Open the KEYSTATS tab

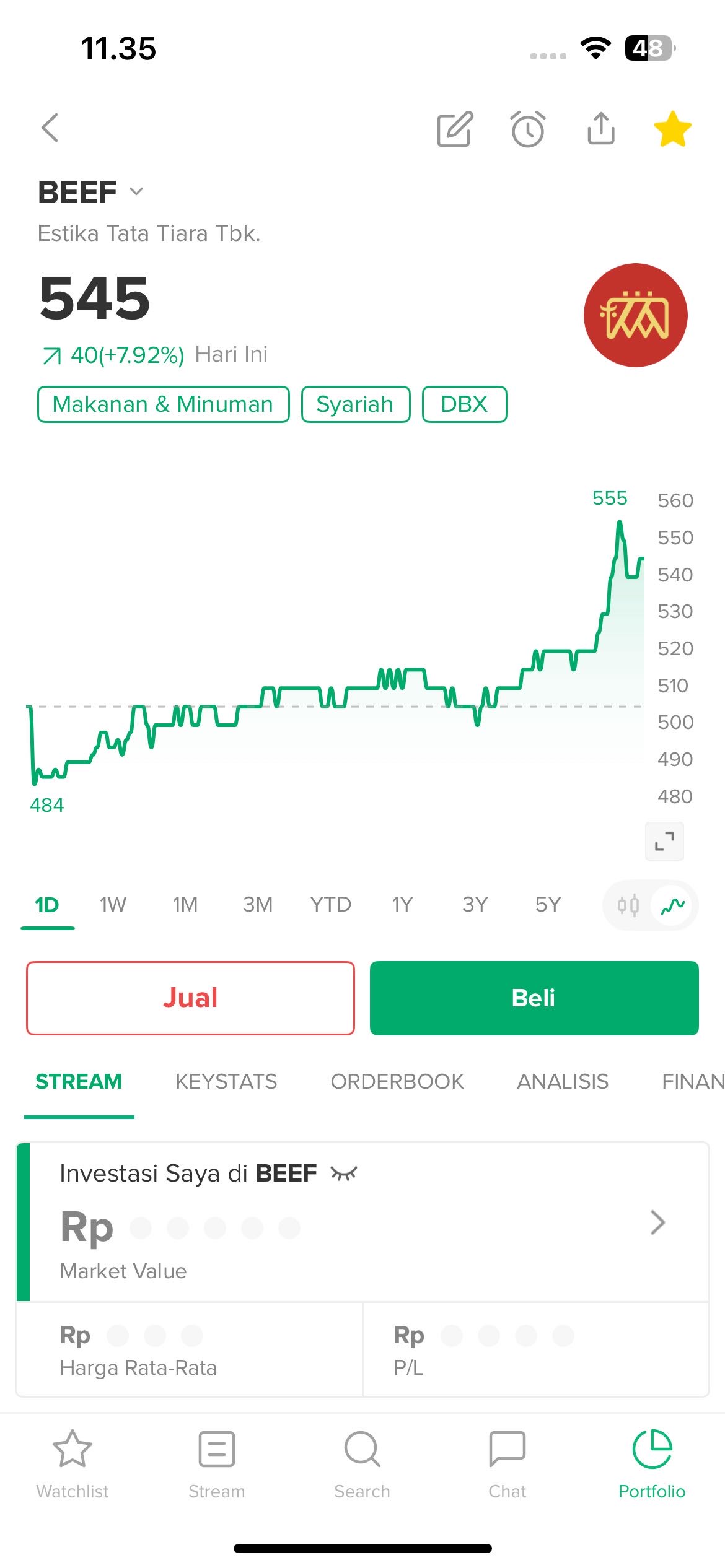(x=226, y=1081)
